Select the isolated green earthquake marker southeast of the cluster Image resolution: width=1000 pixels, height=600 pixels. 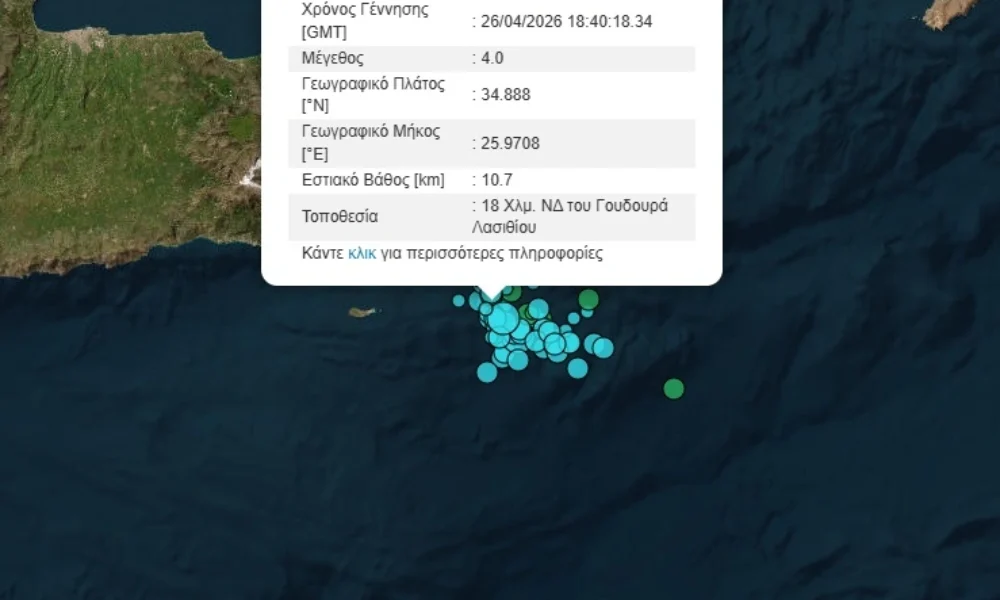[x=674, y=388]
